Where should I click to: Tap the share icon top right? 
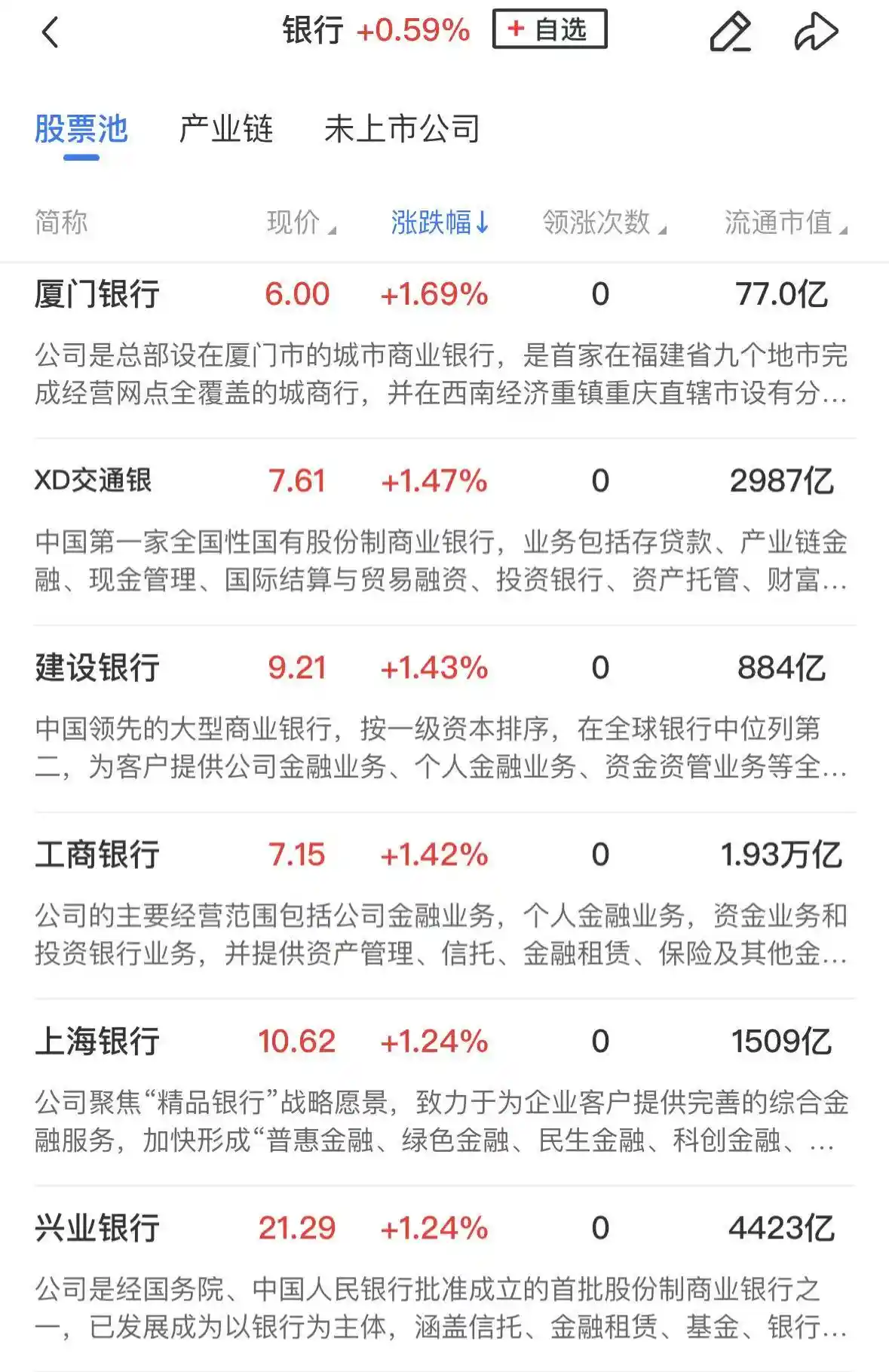pyautogui.click(x=818, y=32)
